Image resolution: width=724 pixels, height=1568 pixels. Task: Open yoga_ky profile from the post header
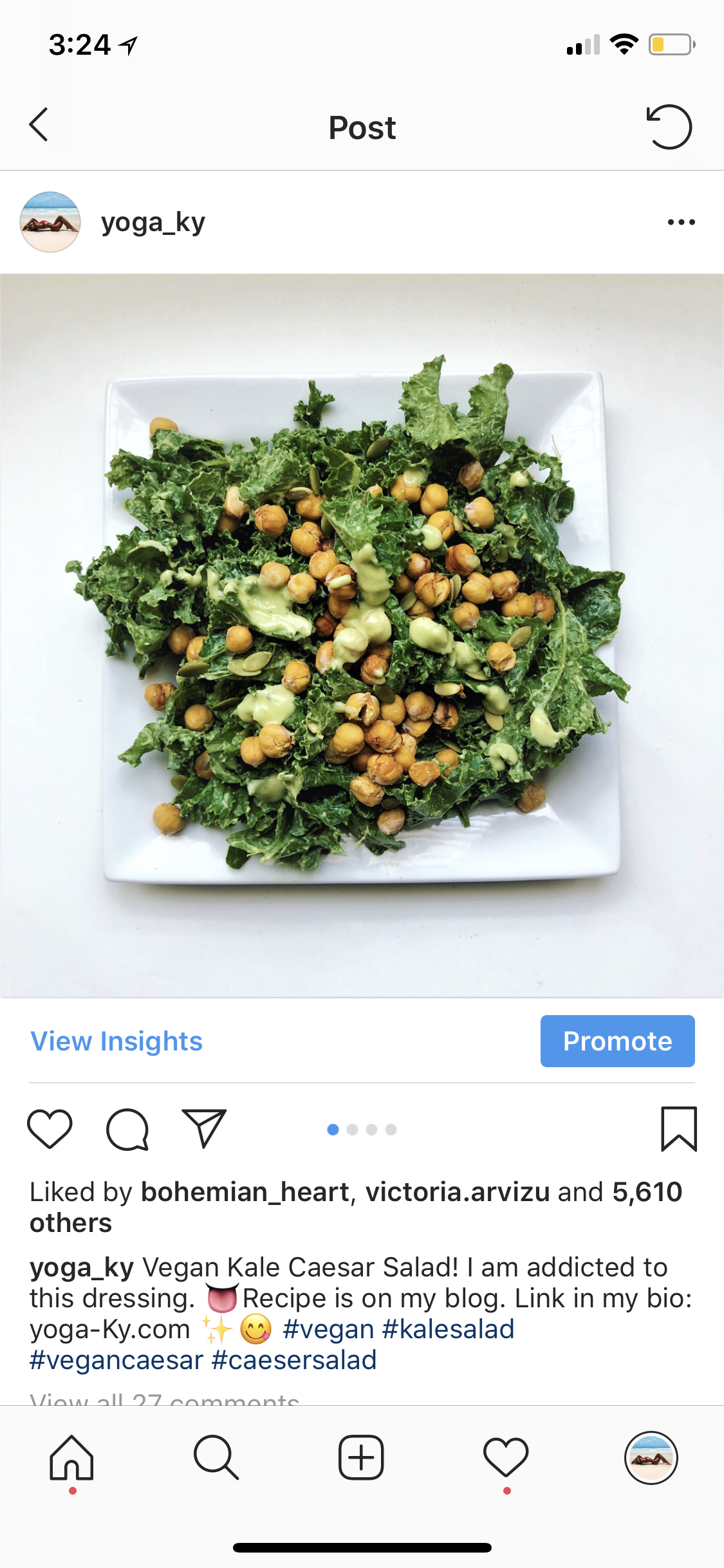click(153, 223)
